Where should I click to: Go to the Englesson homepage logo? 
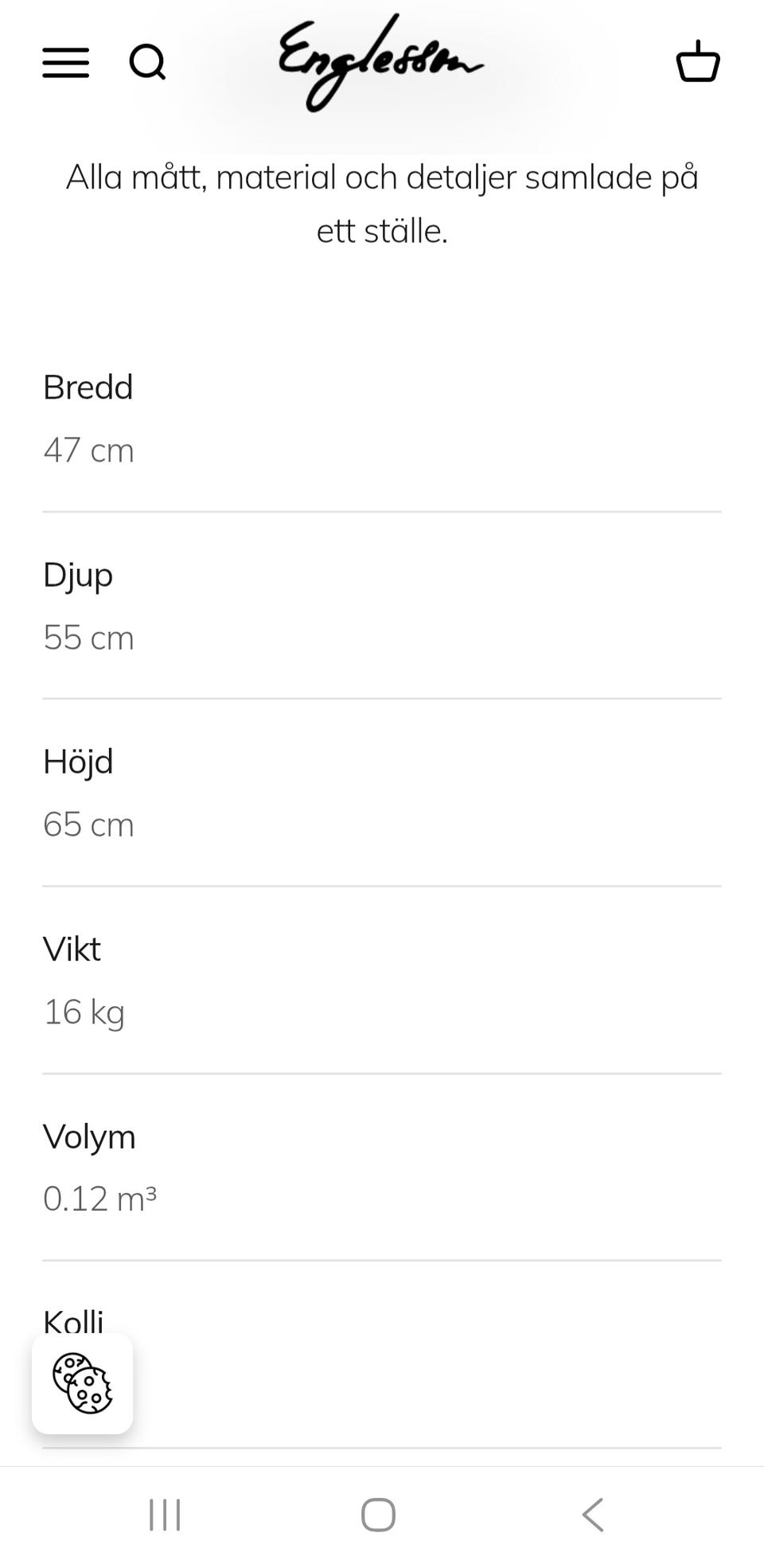[x=380, y=62]
